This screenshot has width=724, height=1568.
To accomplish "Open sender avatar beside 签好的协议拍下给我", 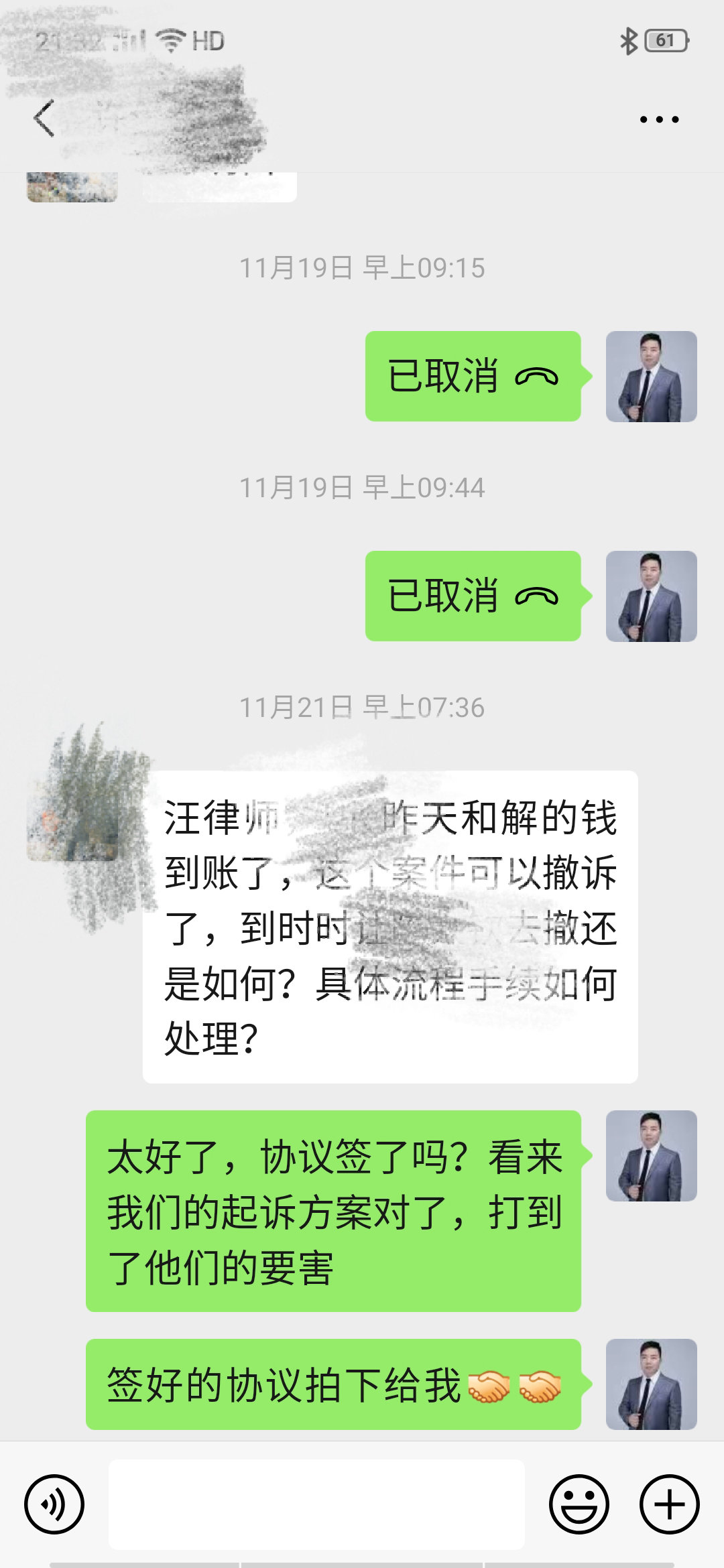I will (652, 1384).
